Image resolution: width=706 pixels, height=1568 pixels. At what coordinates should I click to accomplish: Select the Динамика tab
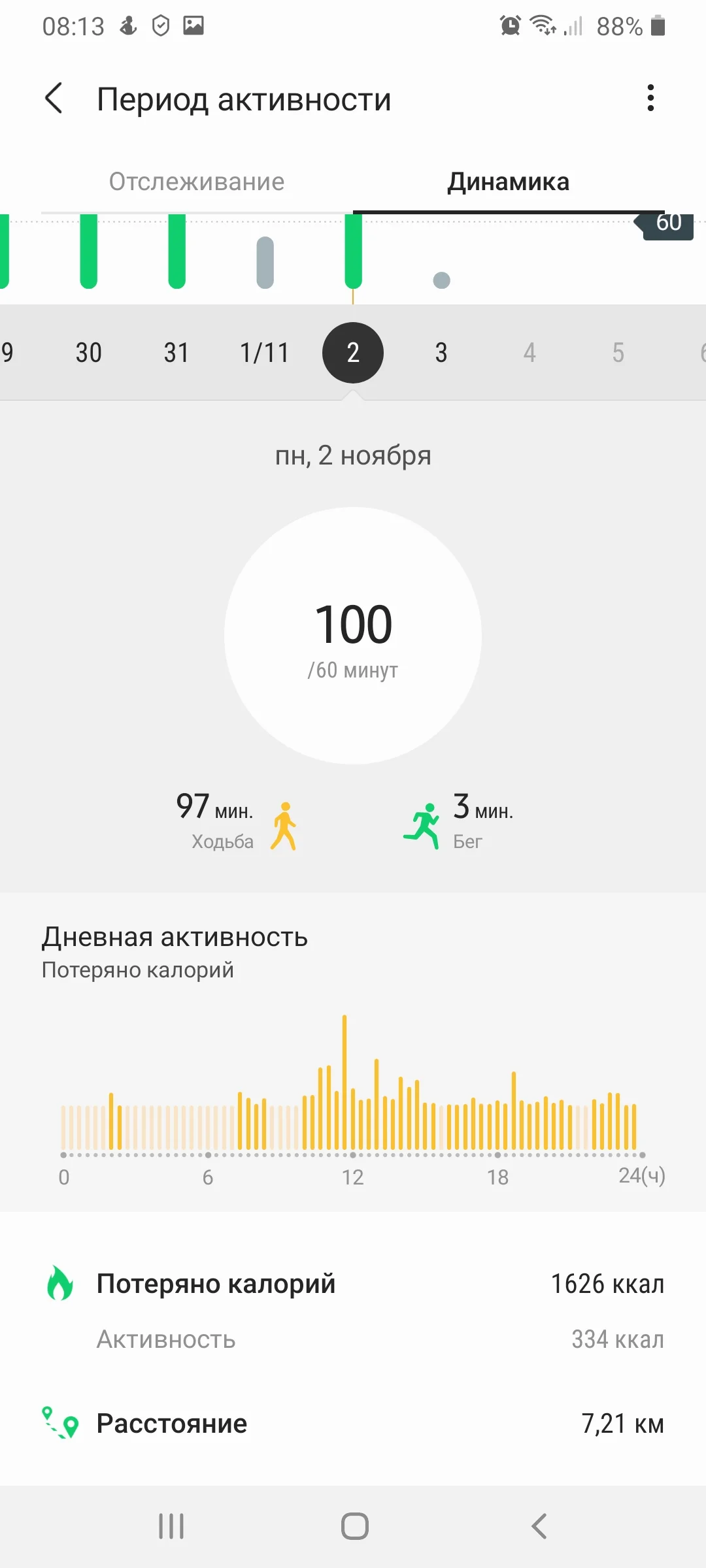pyautogui.click(x=508, y=182)
